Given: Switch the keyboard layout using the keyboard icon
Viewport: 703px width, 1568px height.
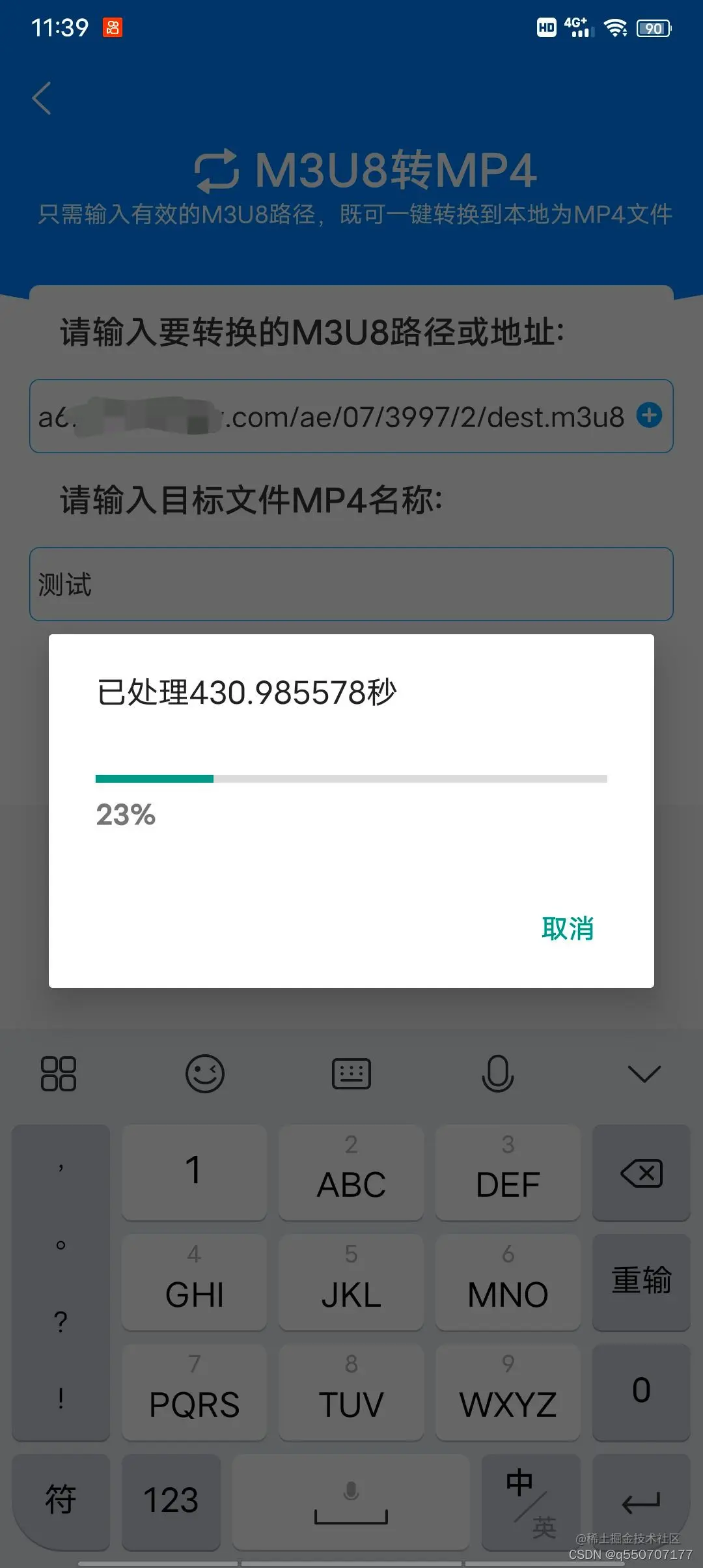Looking at the screenshot, I should [x=351, y=1074].
